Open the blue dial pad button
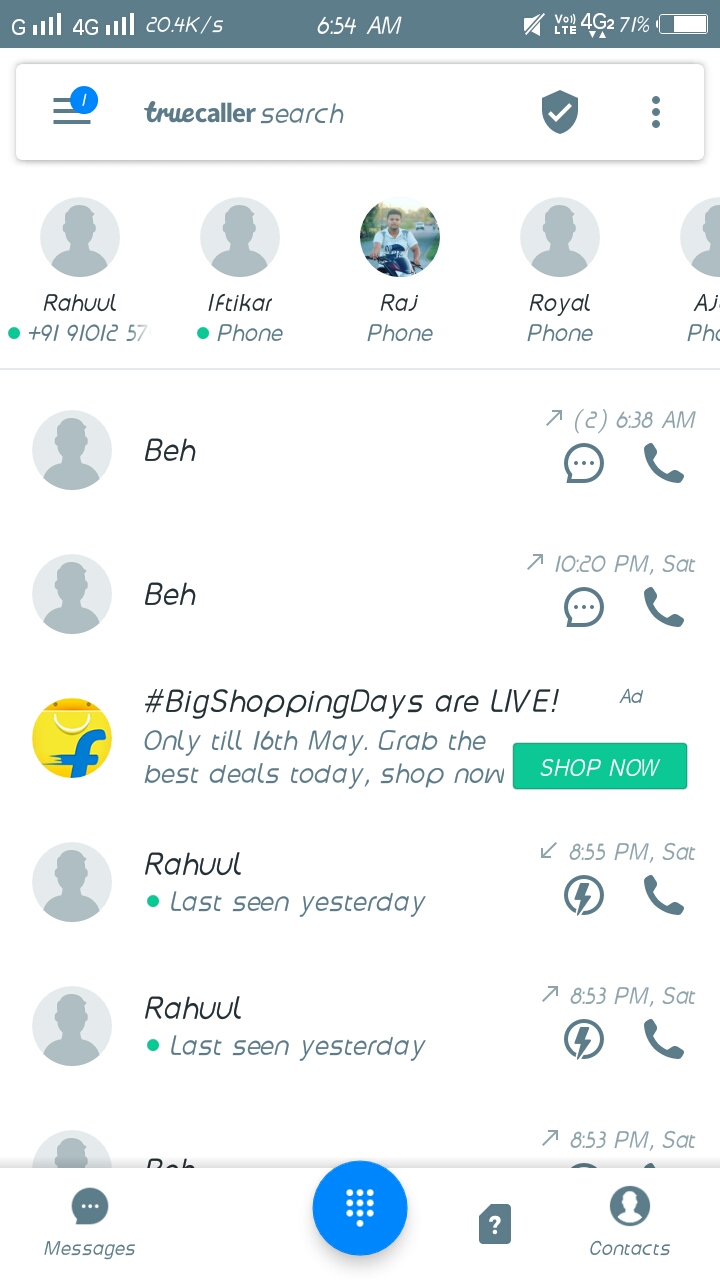Viewport: 720px width, 1280px height. 360,1208
